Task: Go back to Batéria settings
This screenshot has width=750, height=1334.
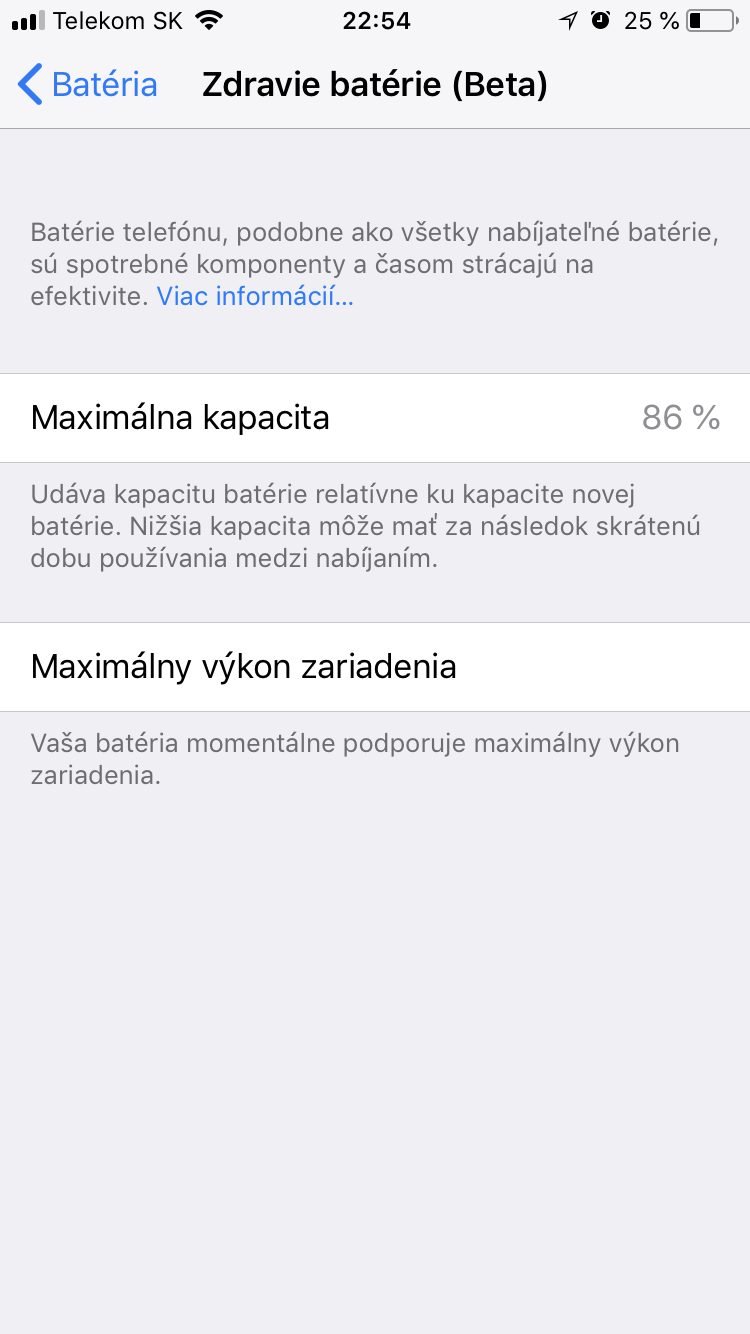Action: (x=88, y=85)
